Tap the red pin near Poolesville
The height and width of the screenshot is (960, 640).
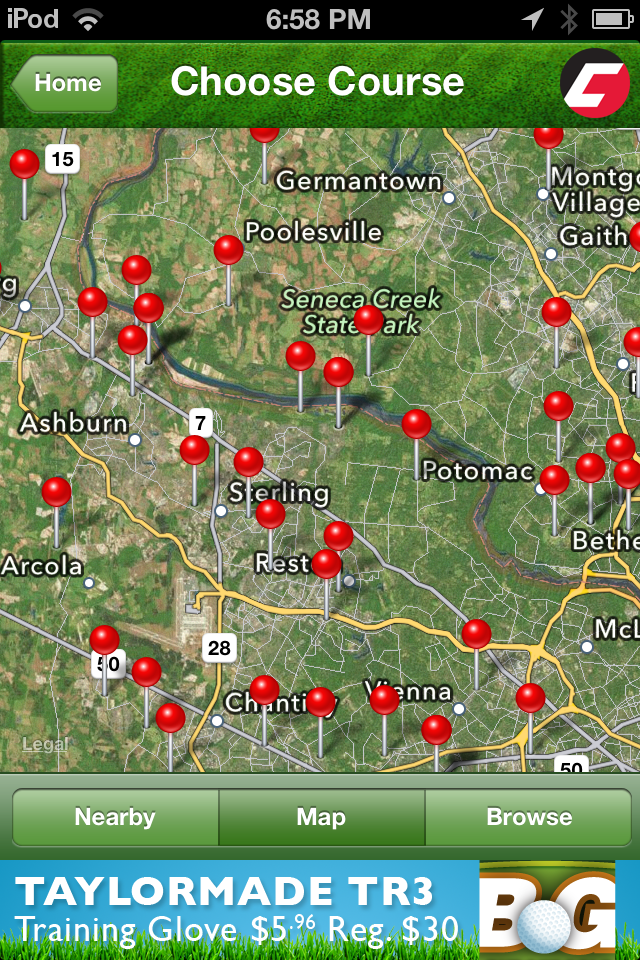pos(229,250)
